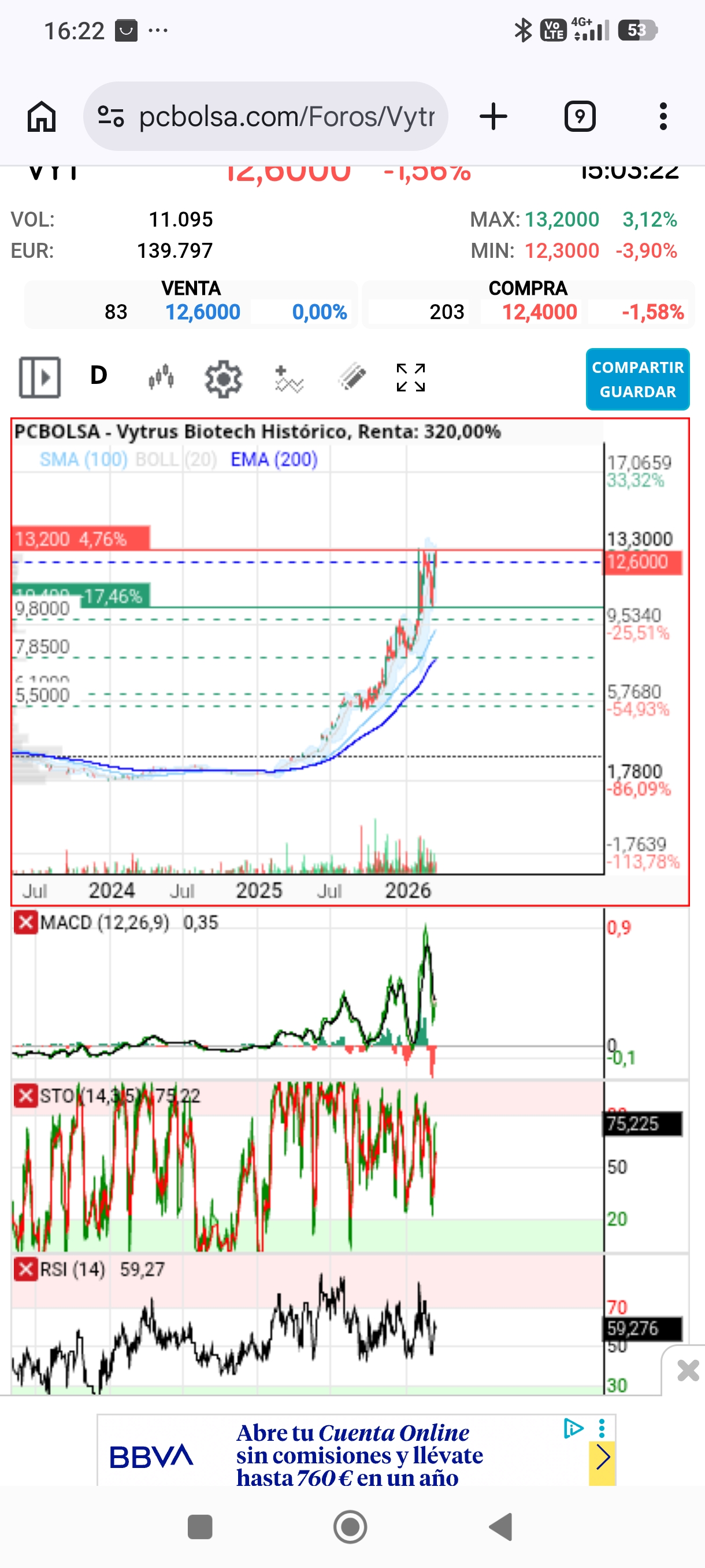The height and width of the screenshot is (1568, 705).
Task: Go back using the system back button
Action: click(x=501, y=1526)
